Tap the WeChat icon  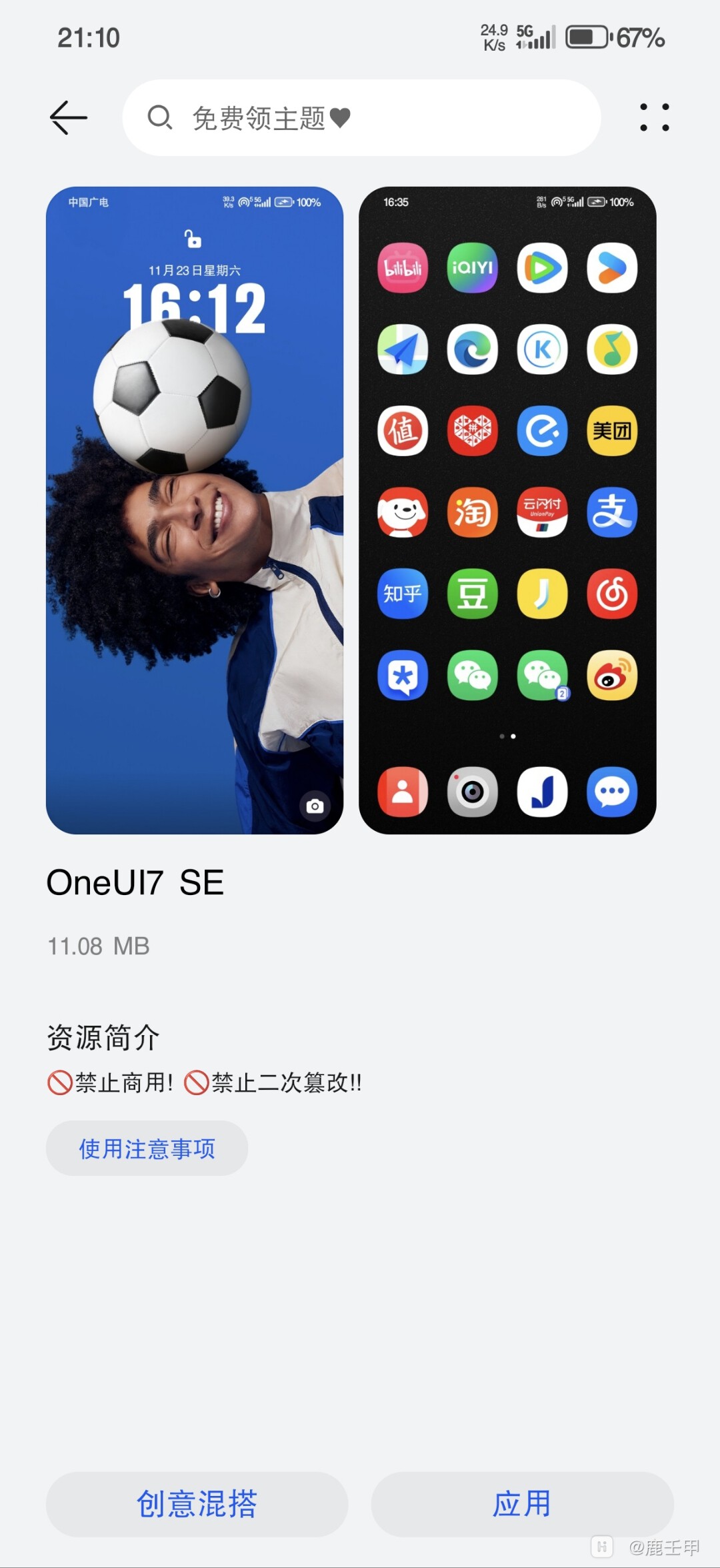pos(472,675)
